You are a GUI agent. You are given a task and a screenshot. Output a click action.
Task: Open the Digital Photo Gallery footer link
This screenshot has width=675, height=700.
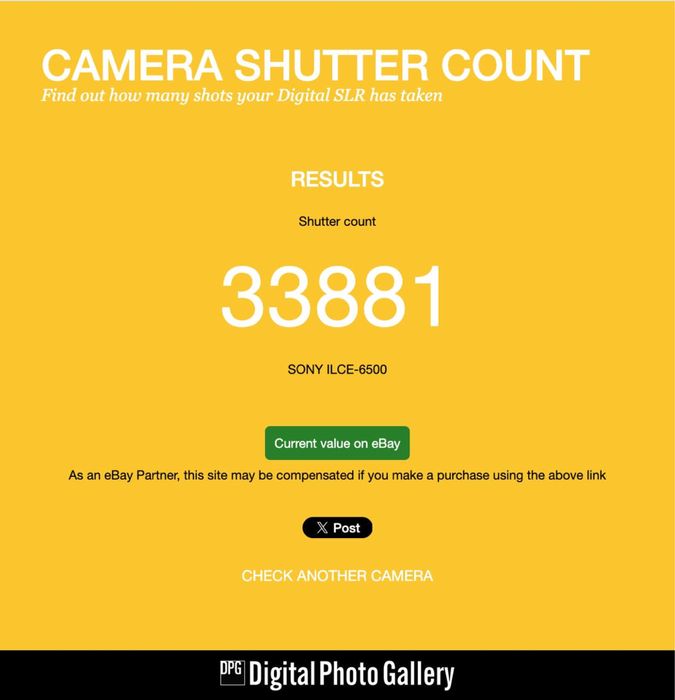337,674
